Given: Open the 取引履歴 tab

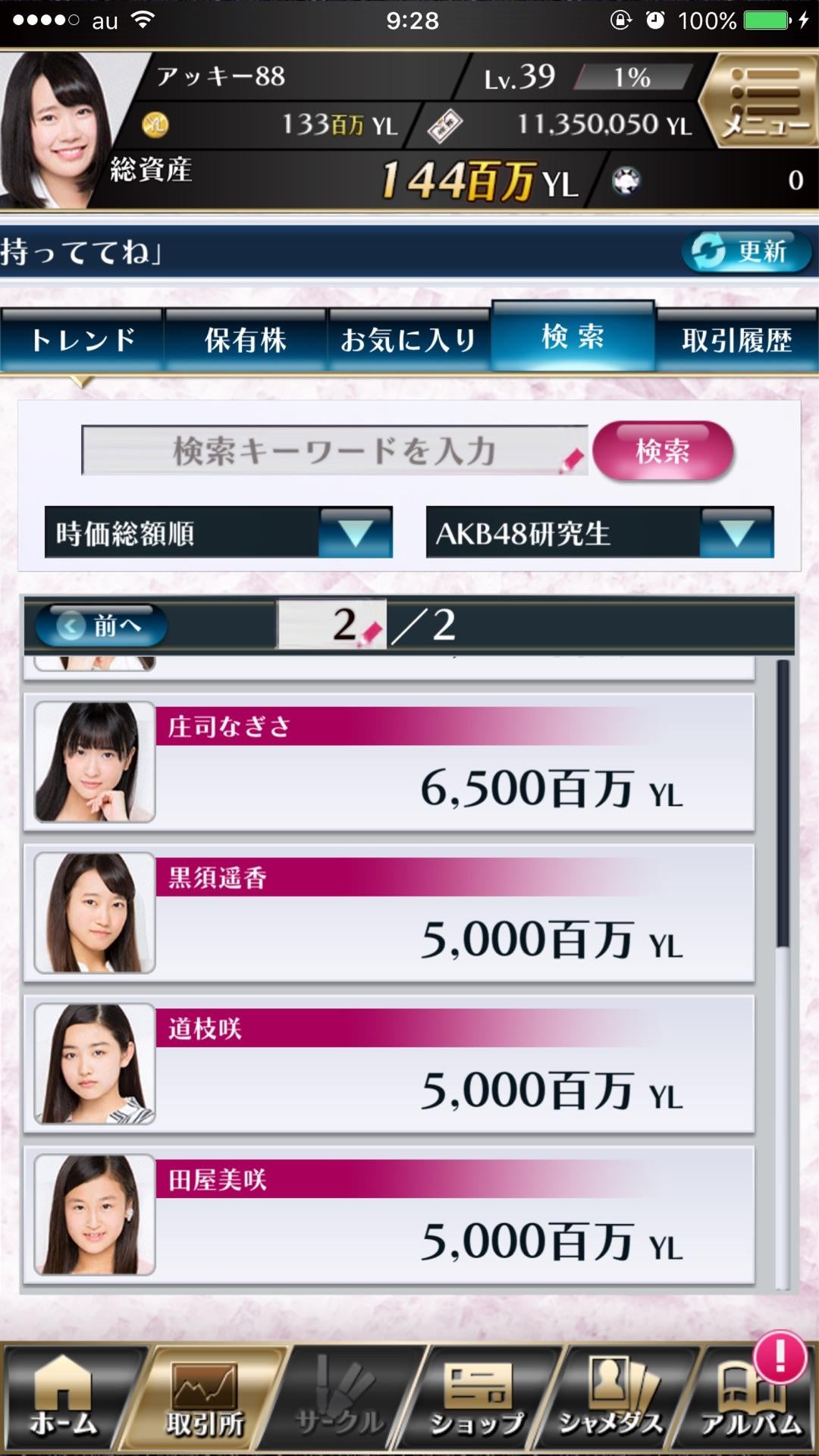Looking at the screenshot, I should (x=737, y=340).
